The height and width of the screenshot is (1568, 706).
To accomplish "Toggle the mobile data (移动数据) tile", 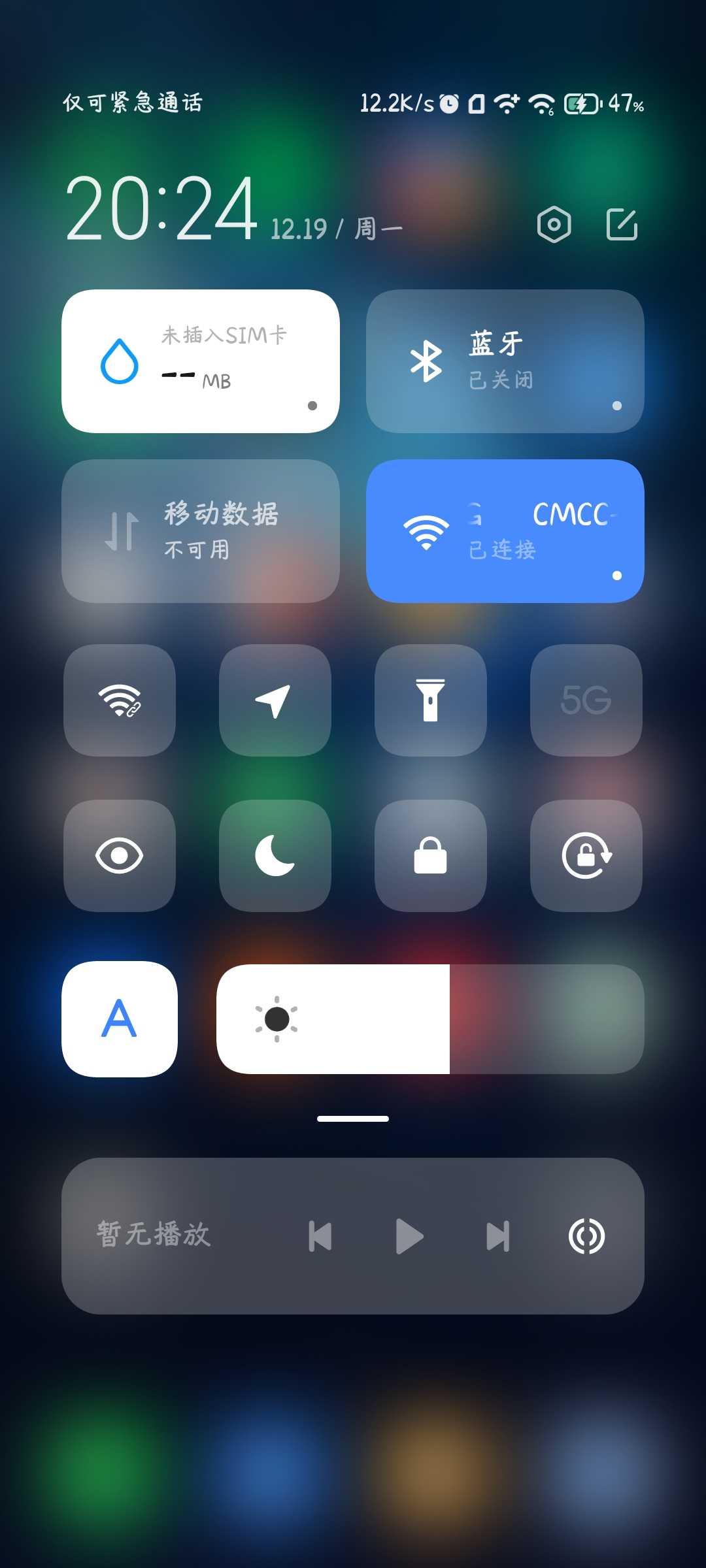I will tap(201, 531).
